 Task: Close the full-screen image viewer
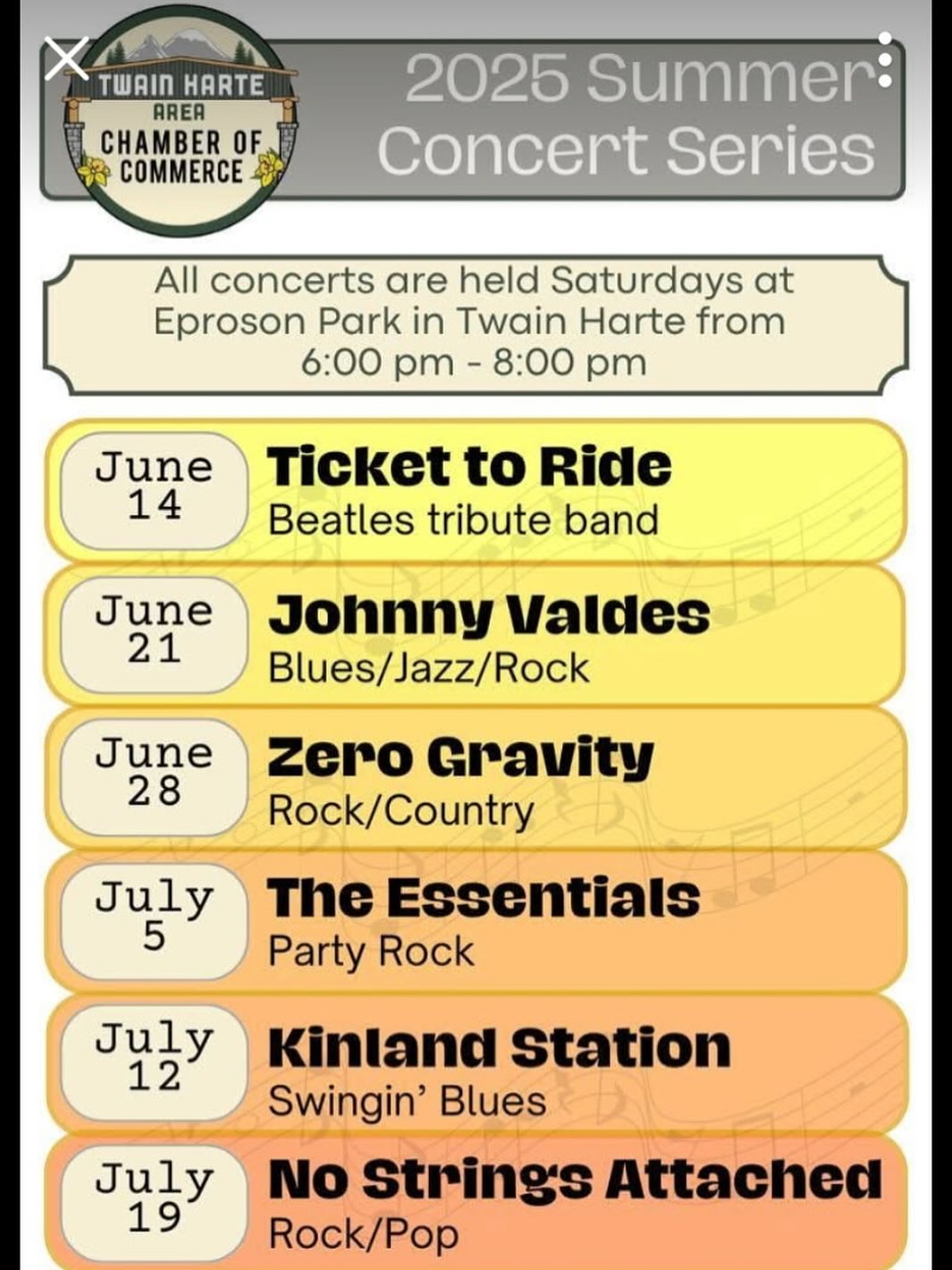[65, 59]
